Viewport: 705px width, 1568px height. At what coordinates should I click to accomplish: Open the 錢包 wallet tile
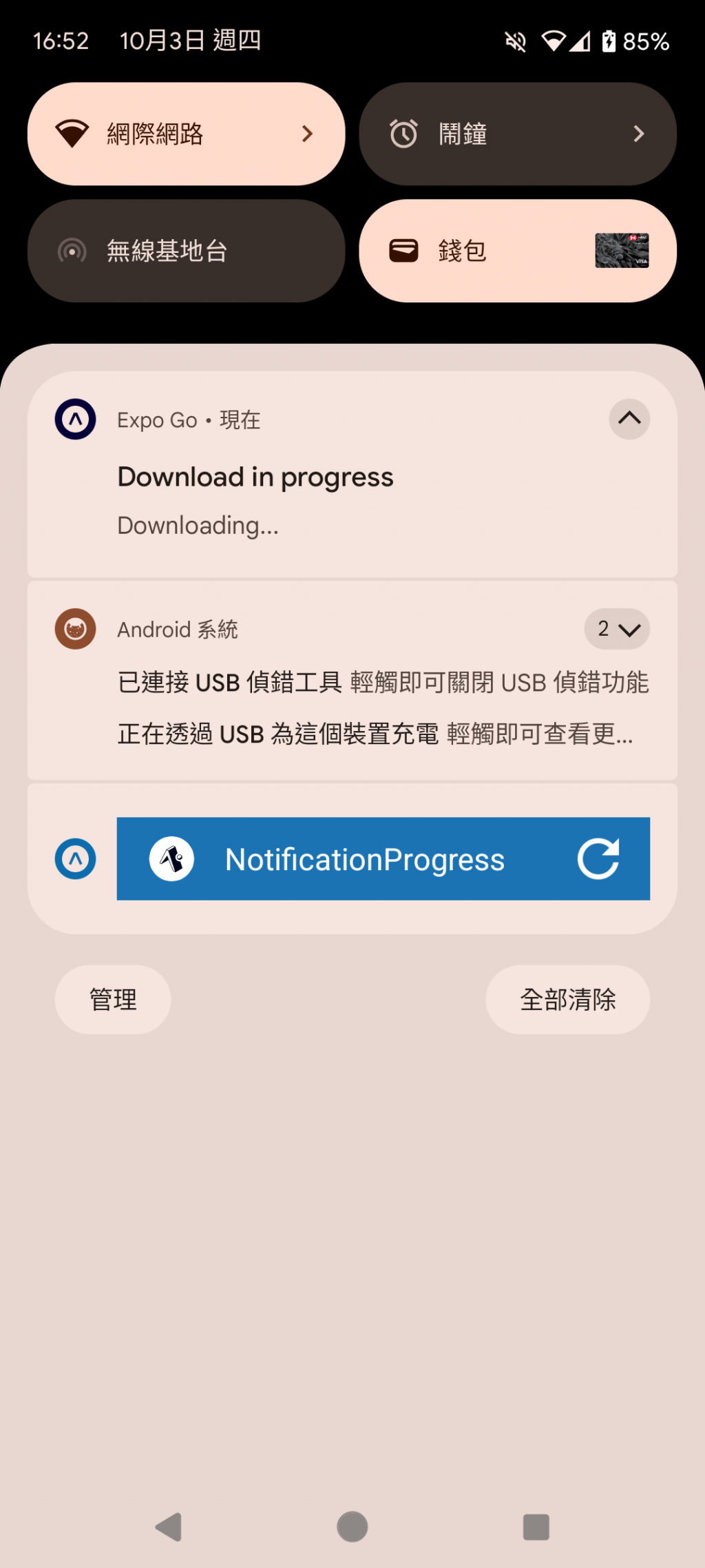[x=517, y=251]
